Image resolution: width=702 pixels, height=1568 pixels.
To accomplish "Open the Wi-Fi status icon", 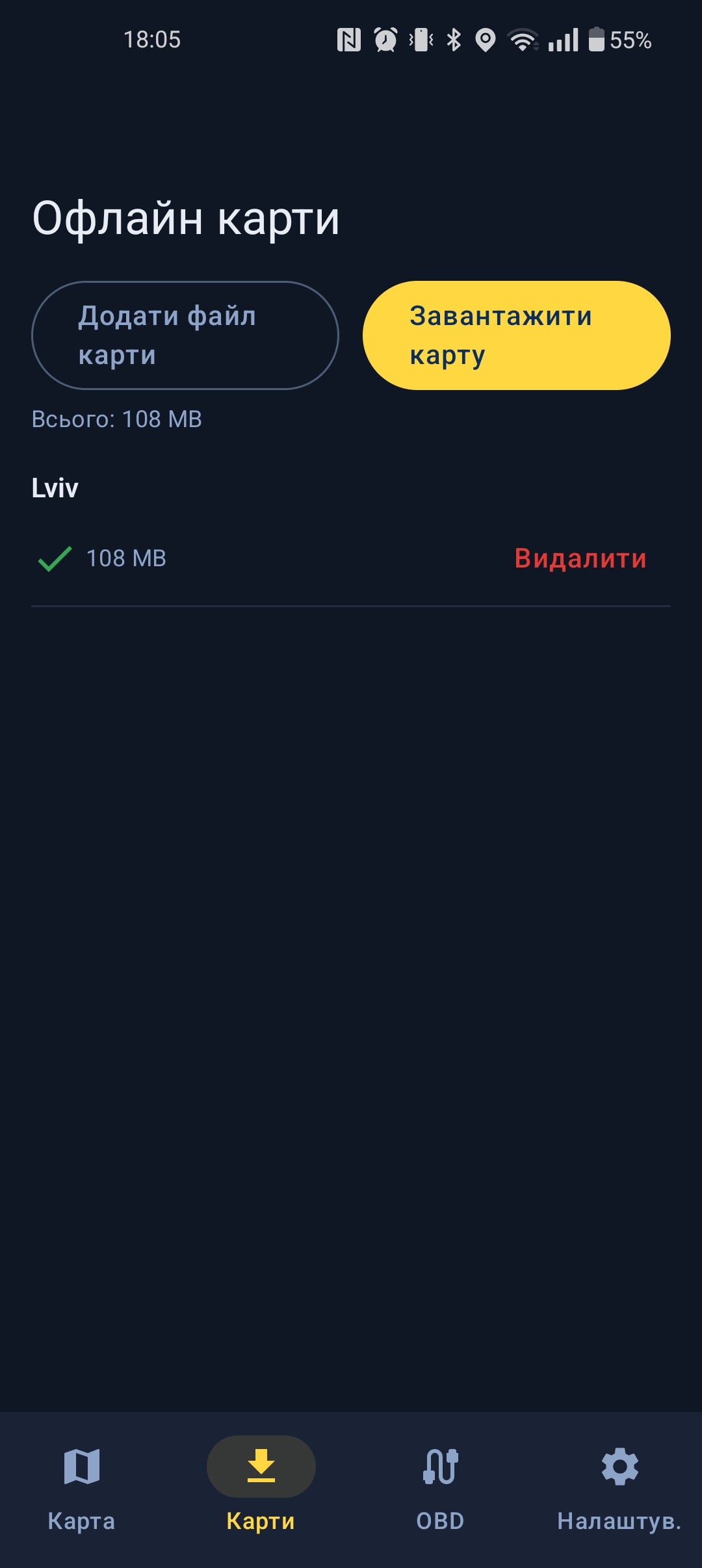I will pyautogui.click(x=523, y=39).
